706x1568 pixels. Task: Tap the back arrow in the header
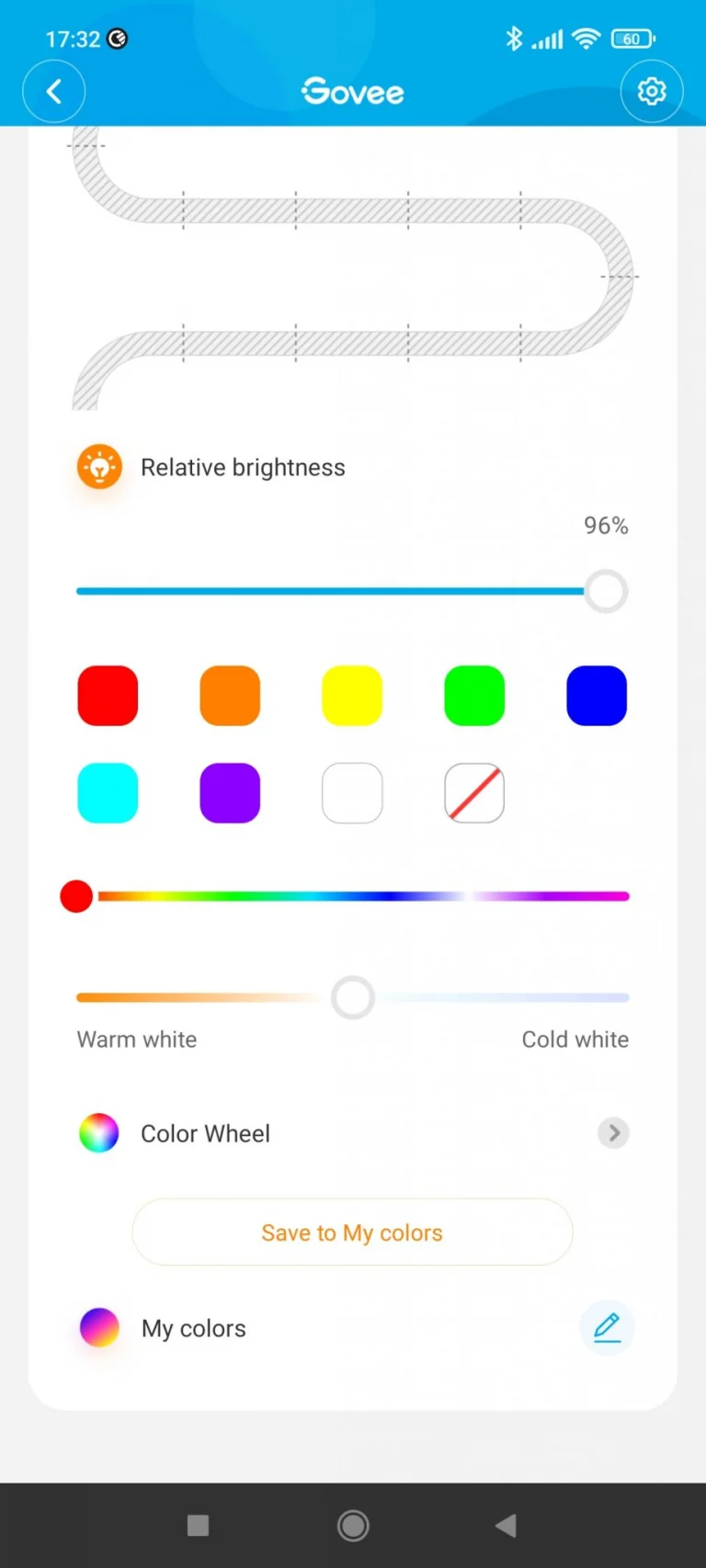click(52, 91)
